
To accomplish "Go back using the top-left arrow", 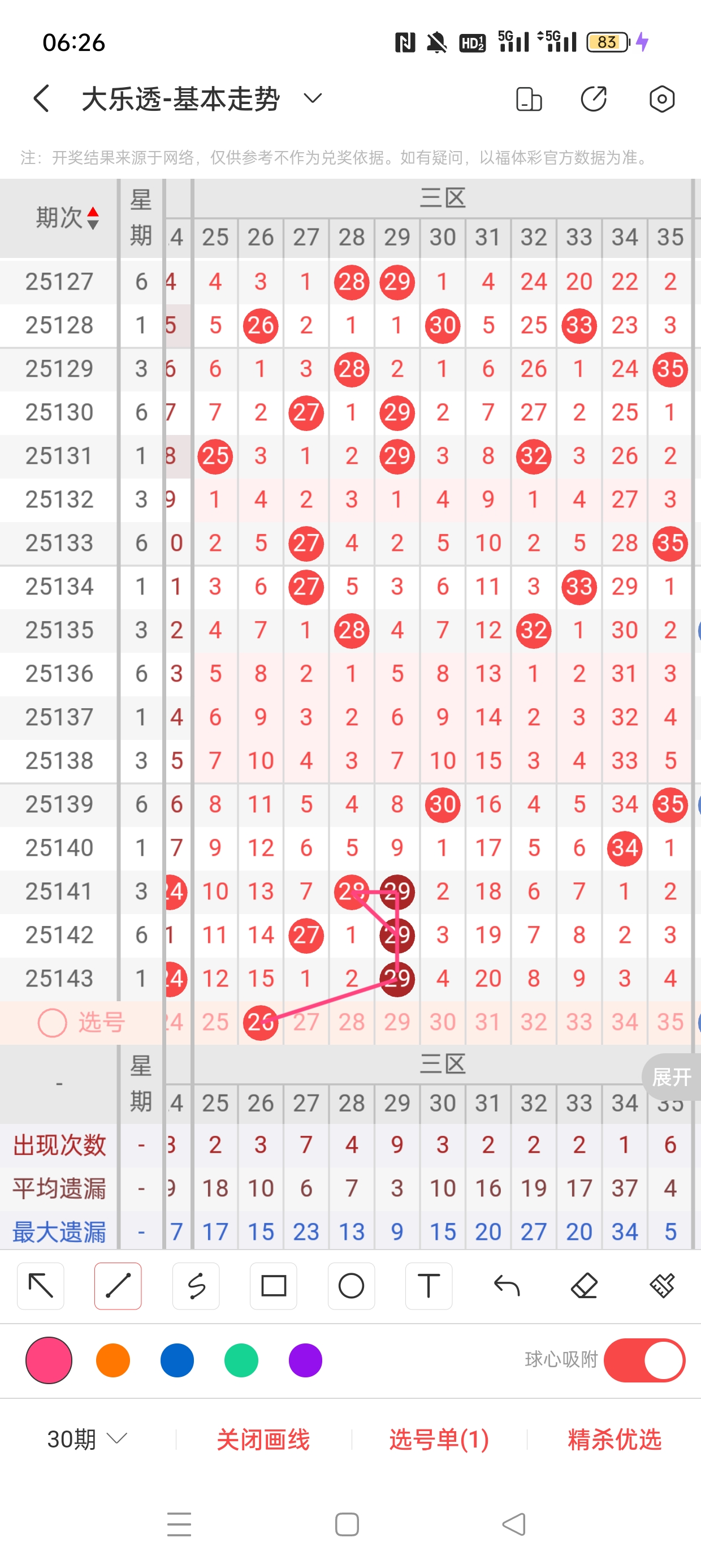I will [41, 98].
